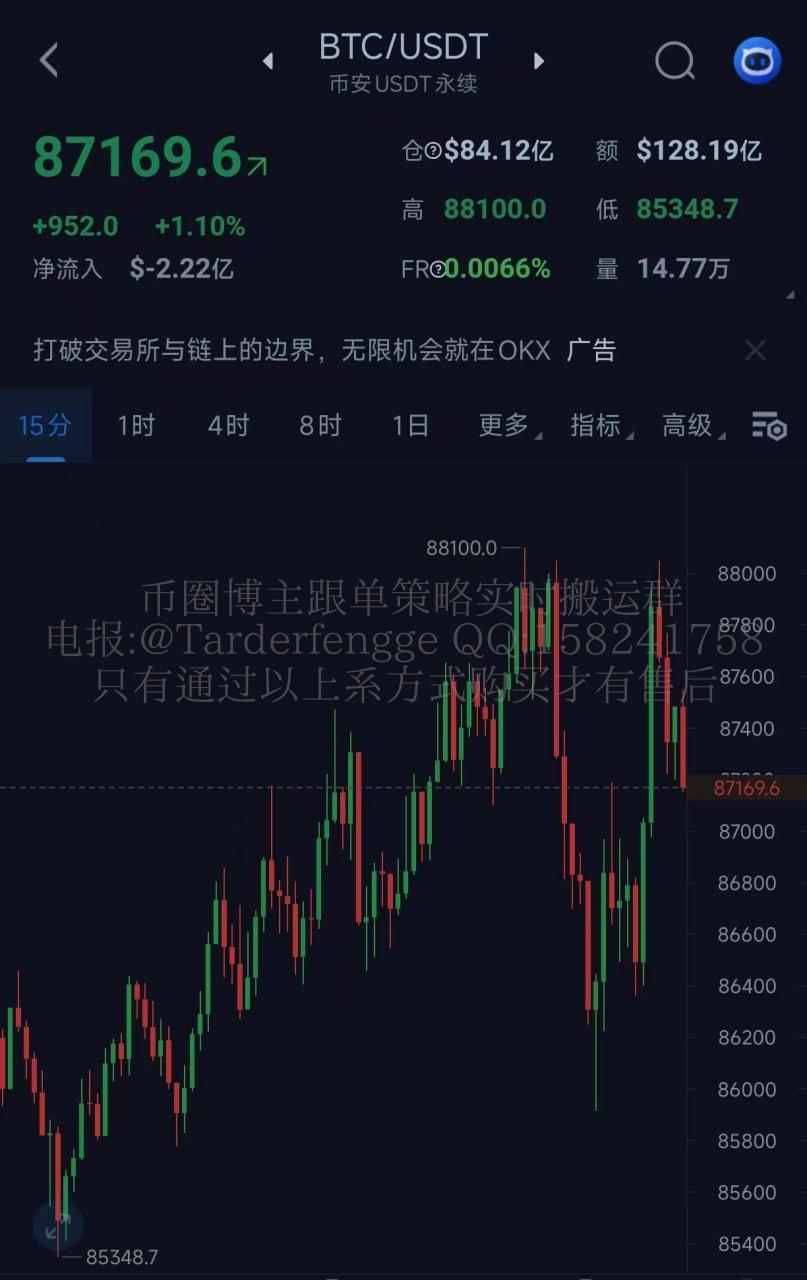807x1280 pixels.
Task: Switch chart to 8时 timeframe
Action: [x=320, y=425]
